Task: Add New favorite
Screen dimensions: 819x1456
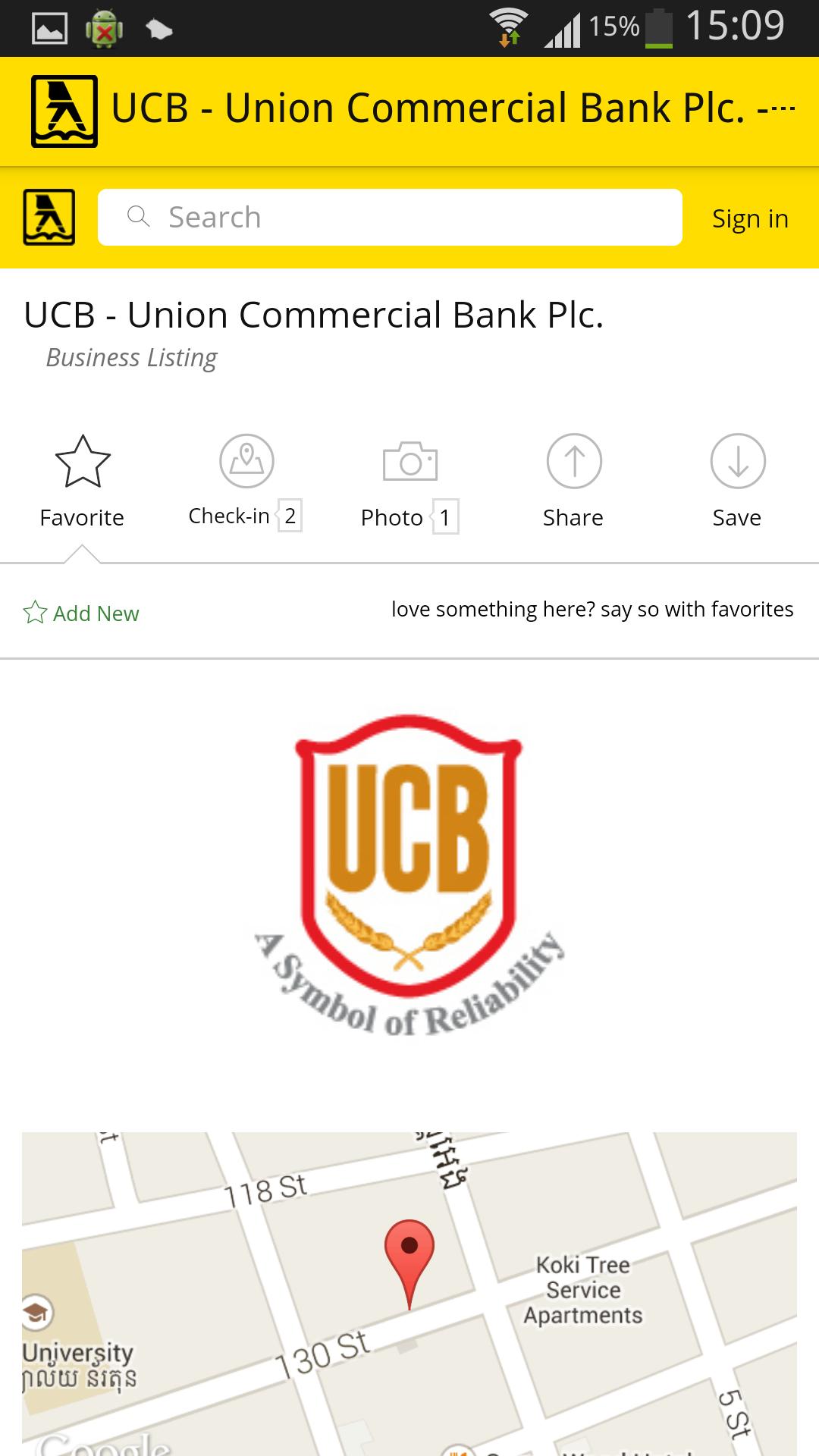Action: coord(82,613)
